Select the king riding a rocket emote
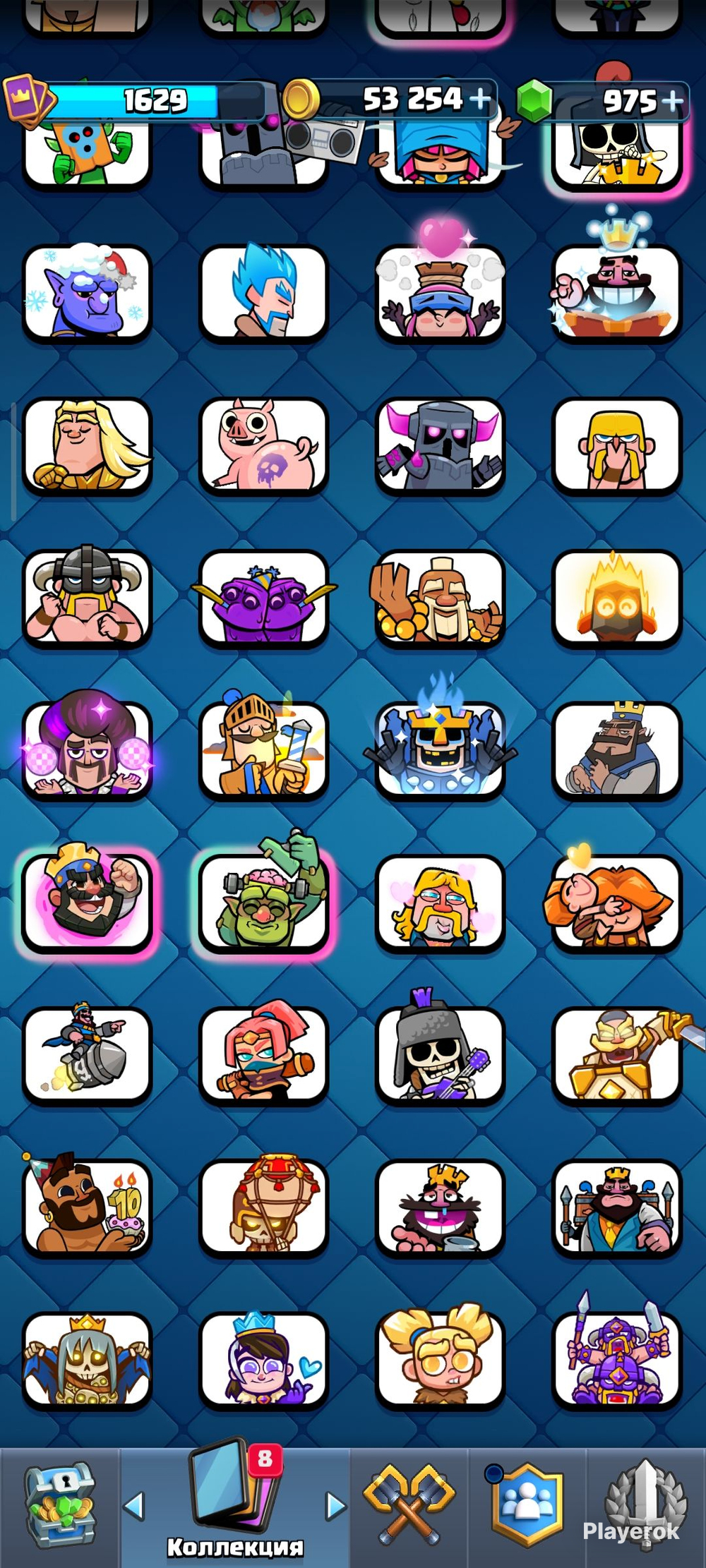 click(x=87, y=1054)
